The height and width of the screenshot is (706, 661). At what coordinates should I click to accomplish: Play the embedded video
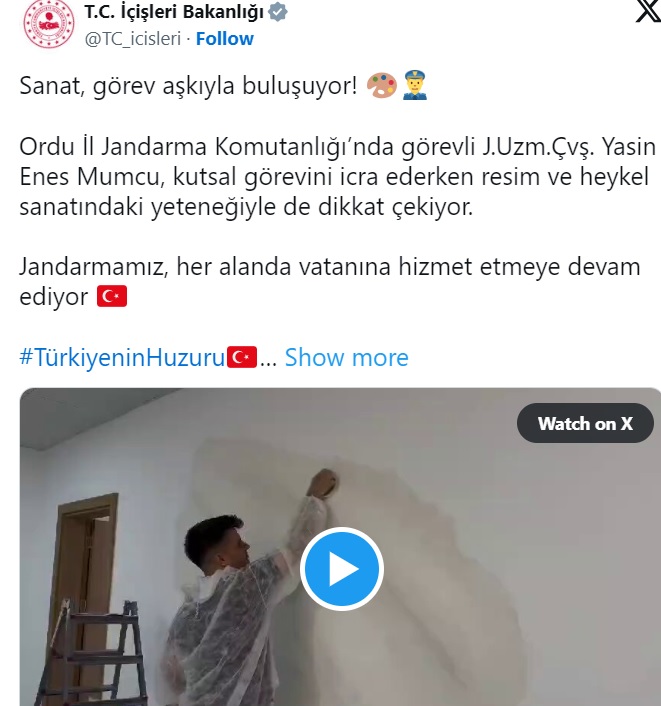pyautogui.click(x=342, y=569)
